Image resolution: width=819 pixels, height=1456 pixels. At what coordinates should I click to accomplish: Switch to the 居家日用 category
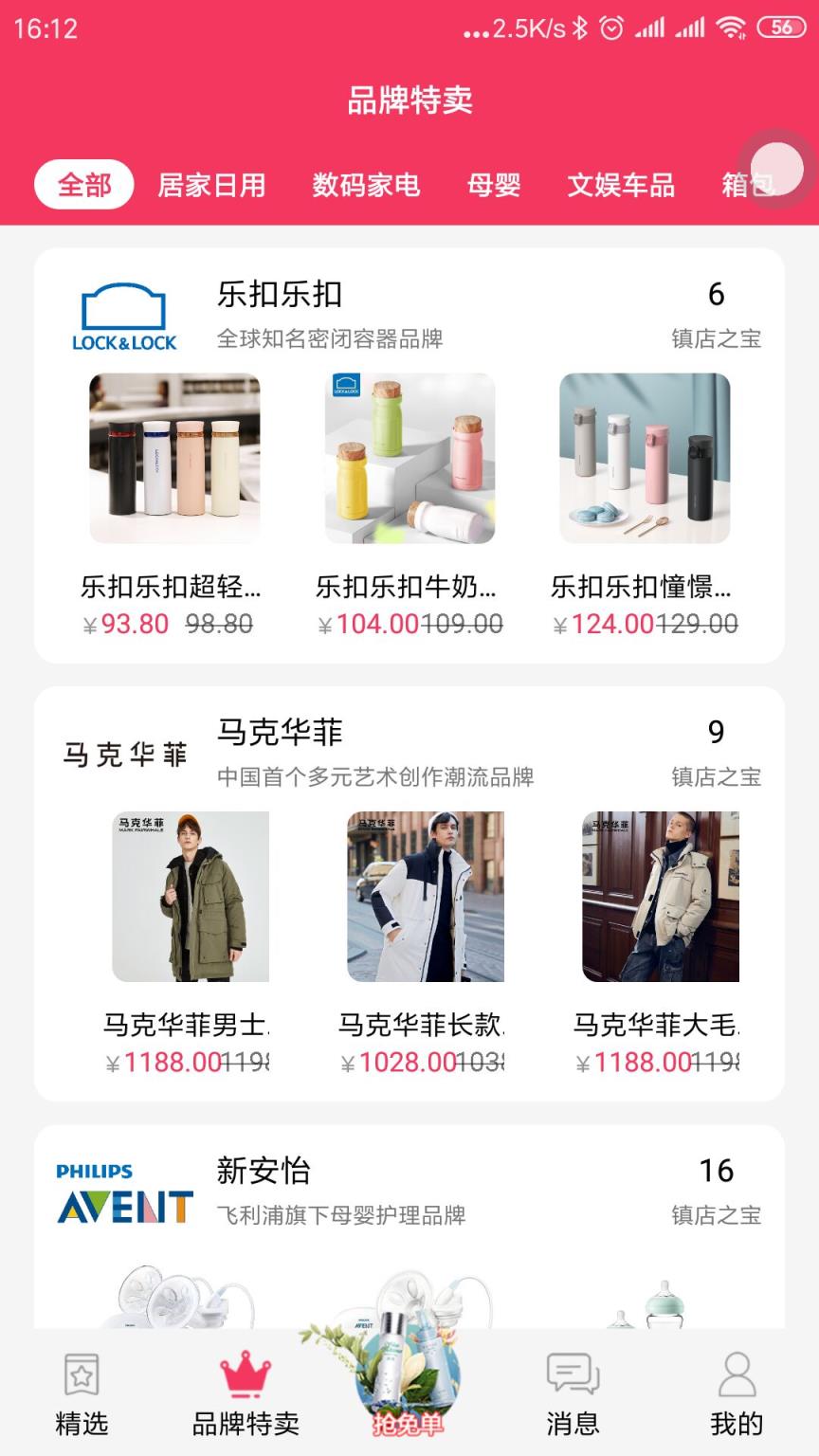[x=211, y=185]
